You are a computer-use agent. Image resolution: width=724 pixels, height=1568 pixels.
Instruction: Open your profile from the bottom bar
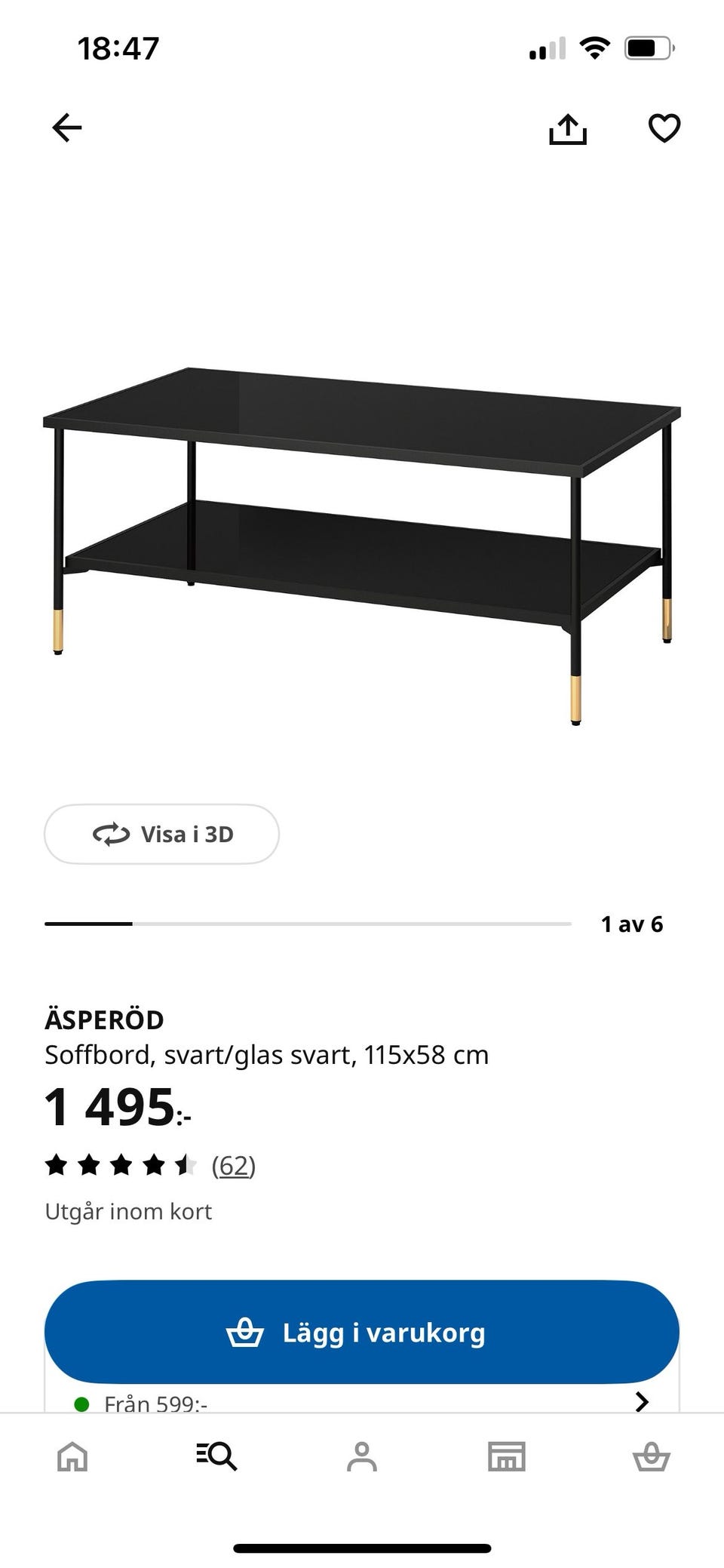tap(362, 1456)
